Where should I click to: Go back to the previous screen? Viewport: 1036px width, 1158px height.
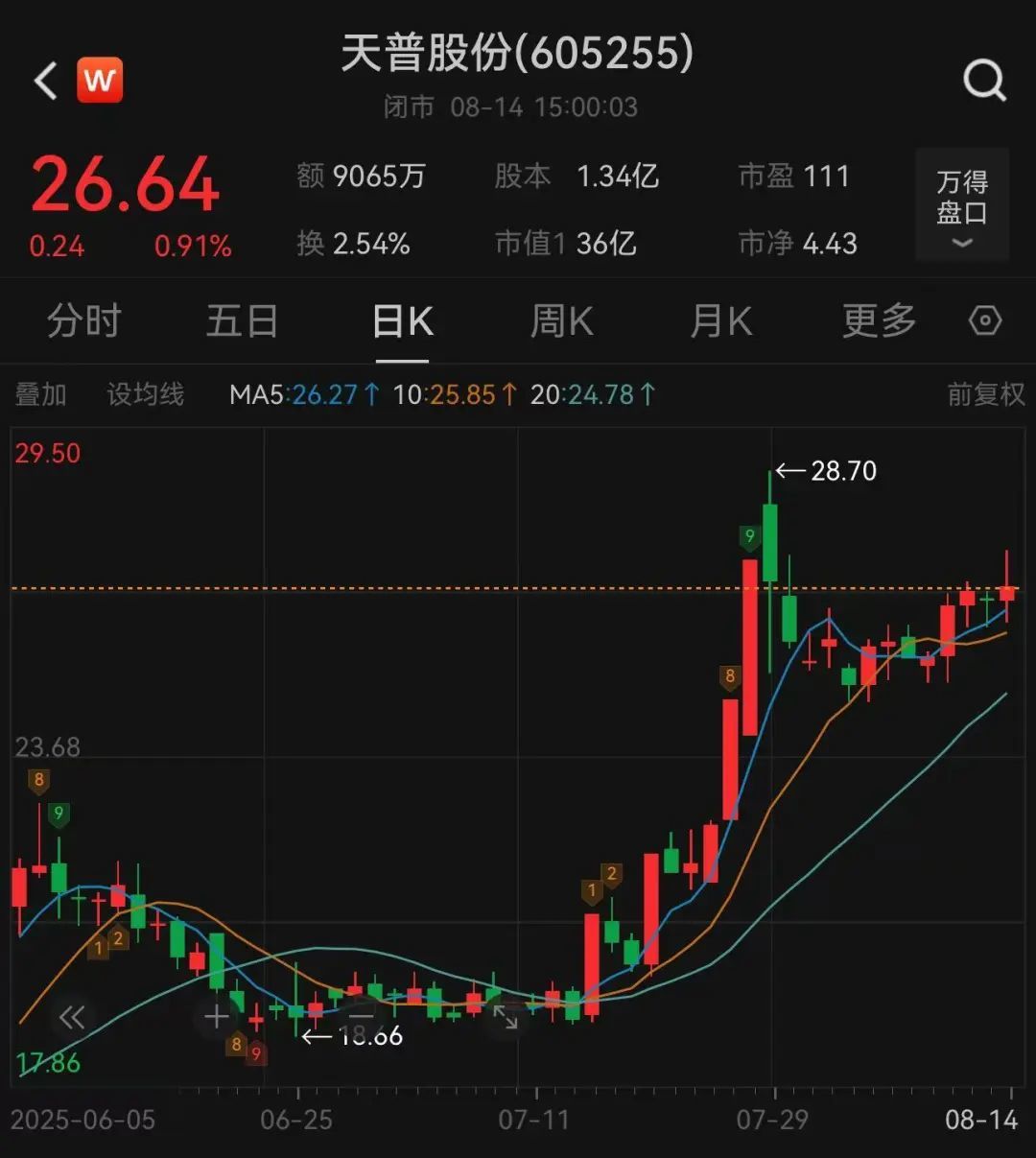coord(46,81)
